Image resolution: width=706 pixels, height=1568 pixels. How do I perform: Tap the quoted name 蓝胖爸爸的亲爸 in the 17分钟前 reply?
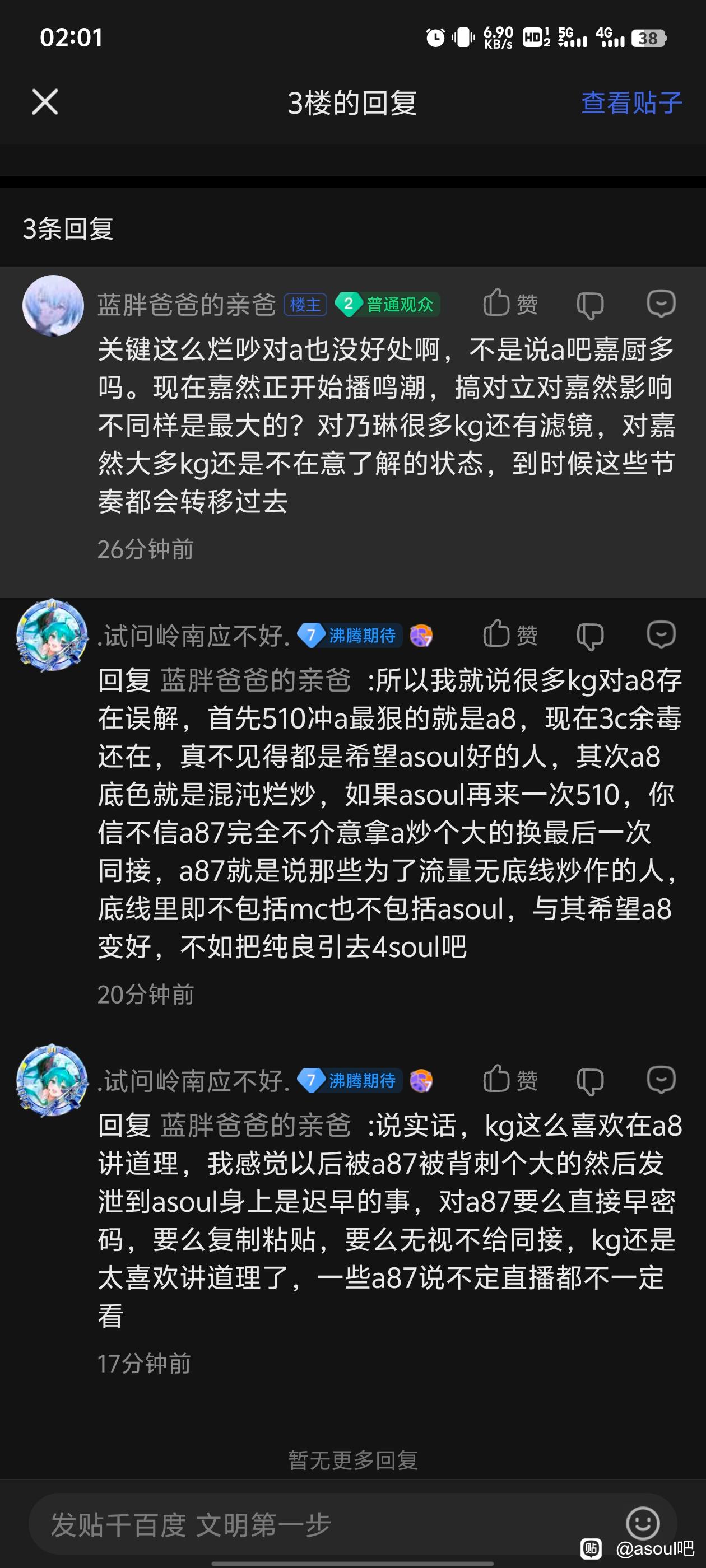[x=256, y=1125]
